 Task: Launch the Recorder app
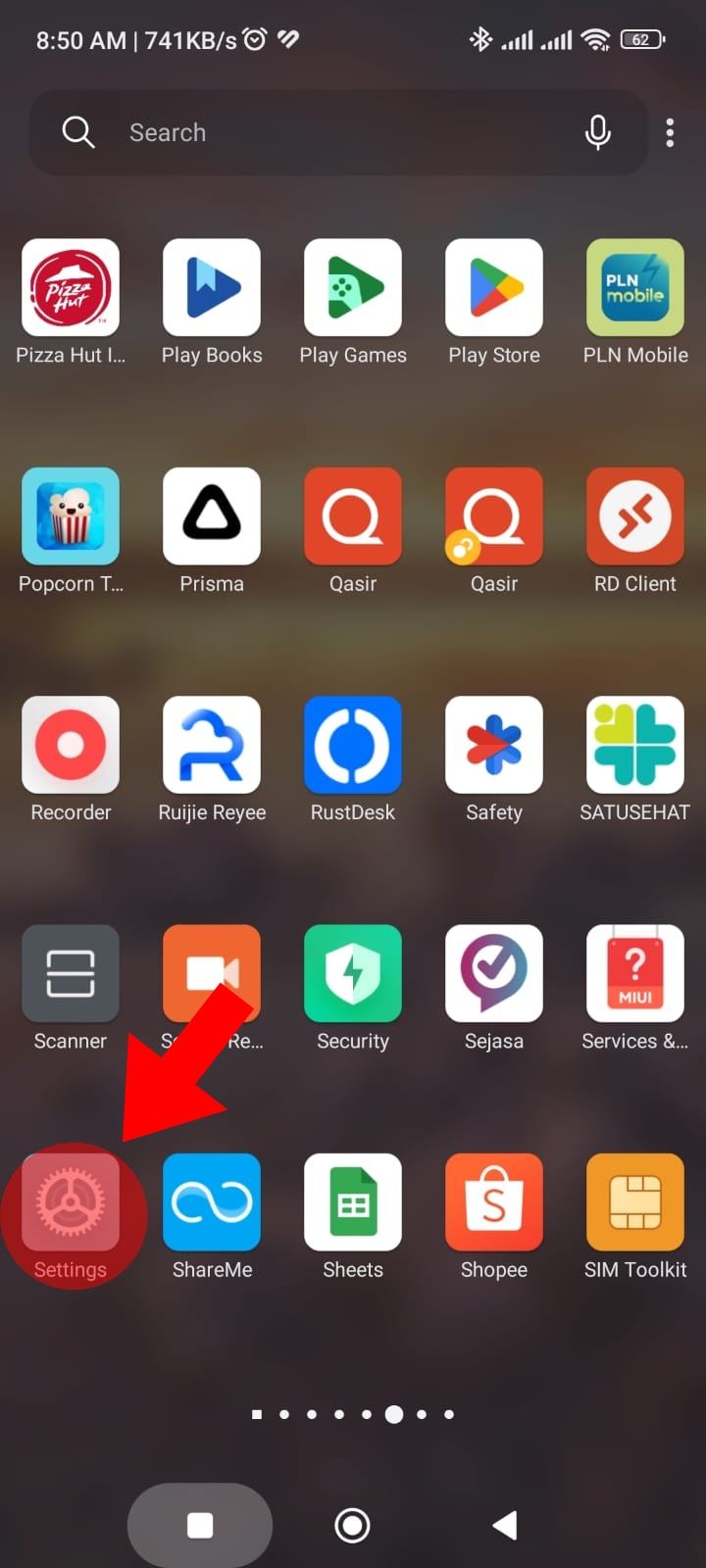tap(71, 745)
